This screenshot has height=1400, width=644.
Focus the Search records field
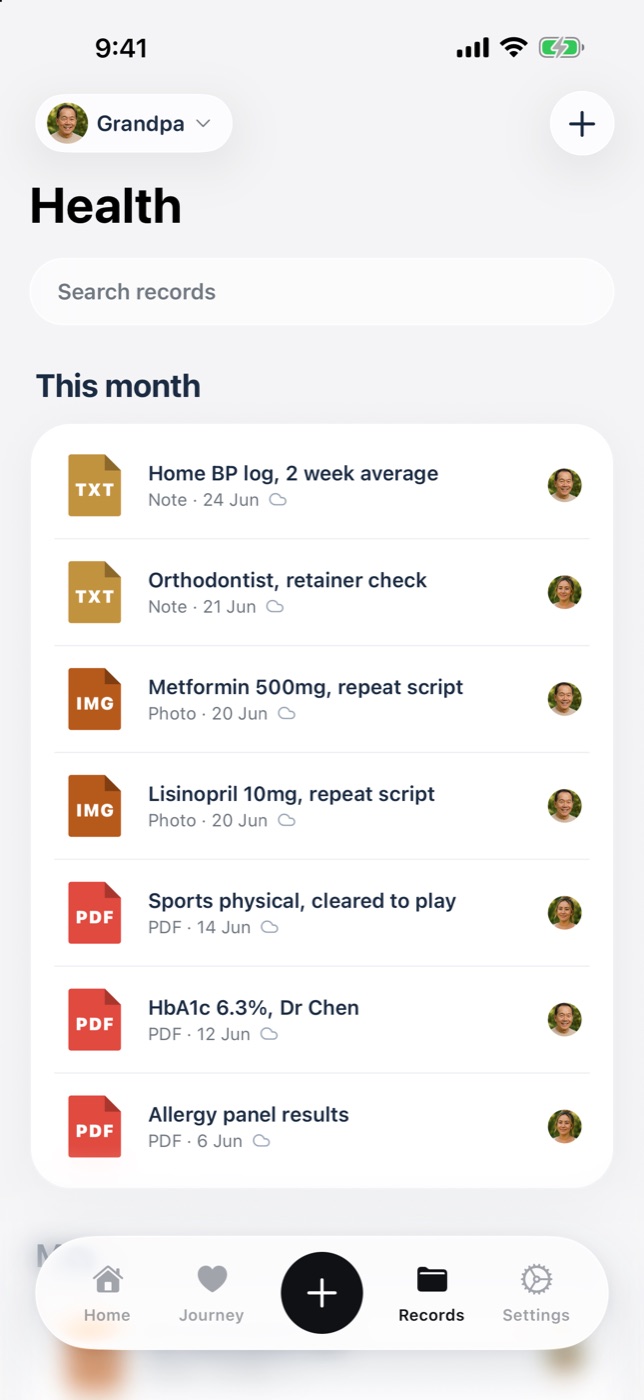tap(322, 292)
